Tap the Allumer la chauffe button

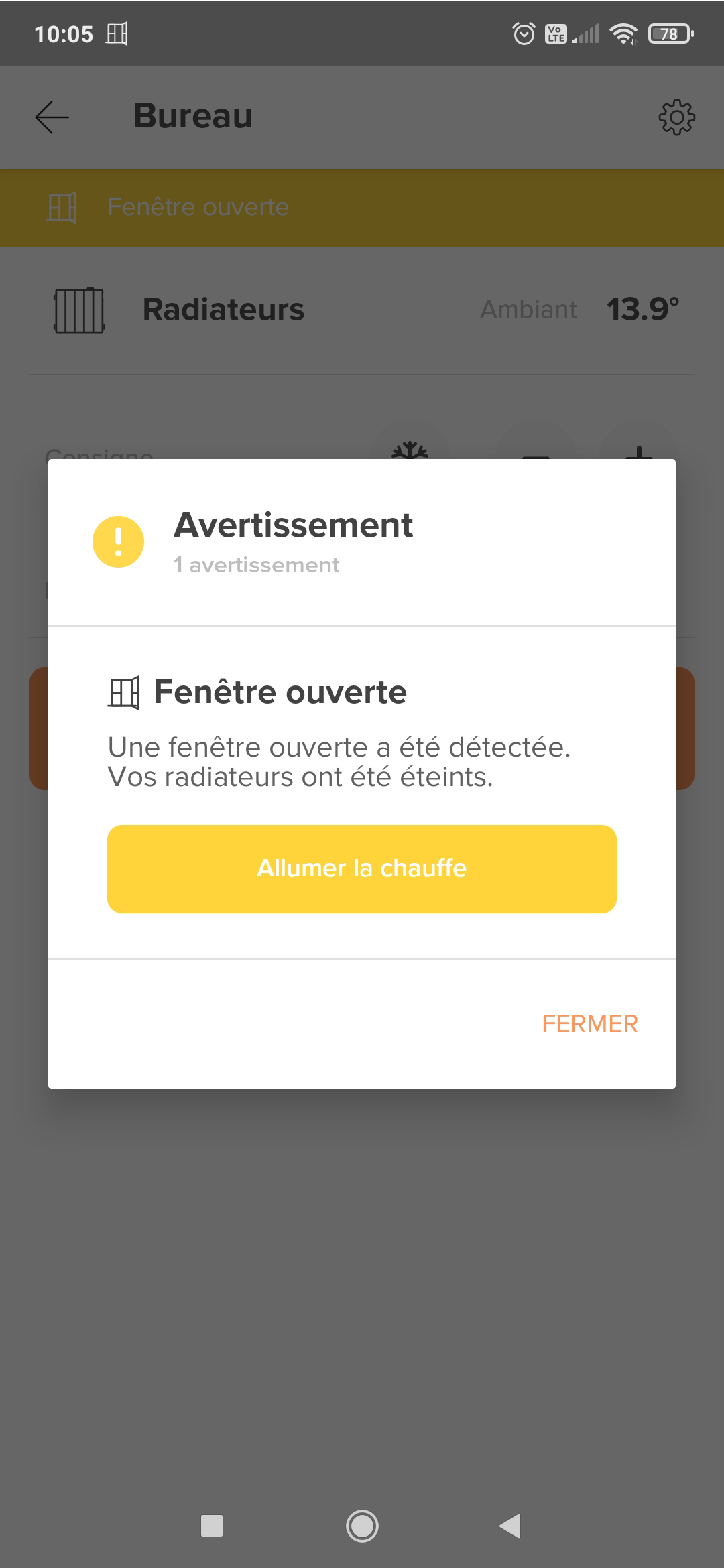361,868
